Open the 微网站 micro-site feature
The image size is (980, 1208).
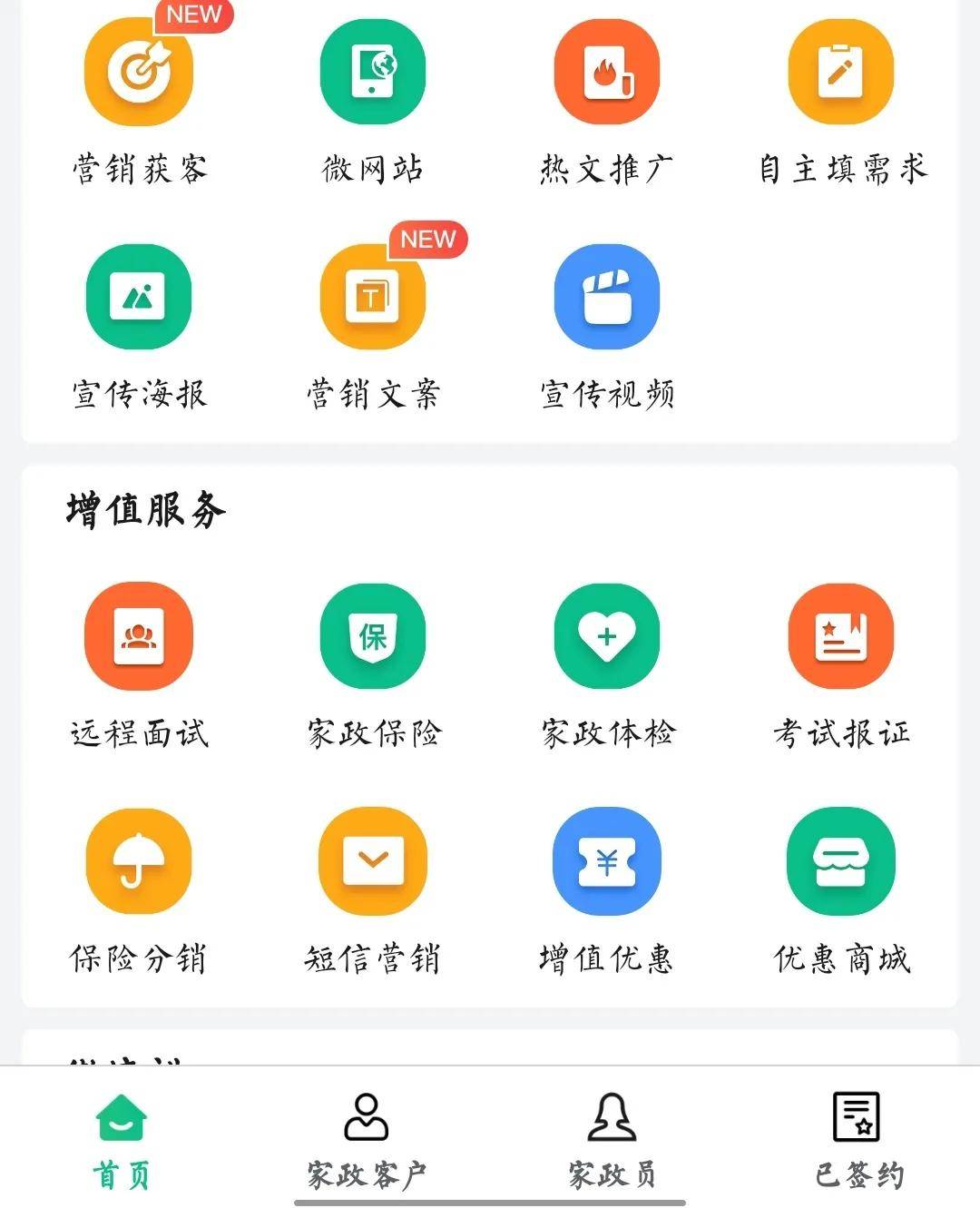click(x=373, y=74)
